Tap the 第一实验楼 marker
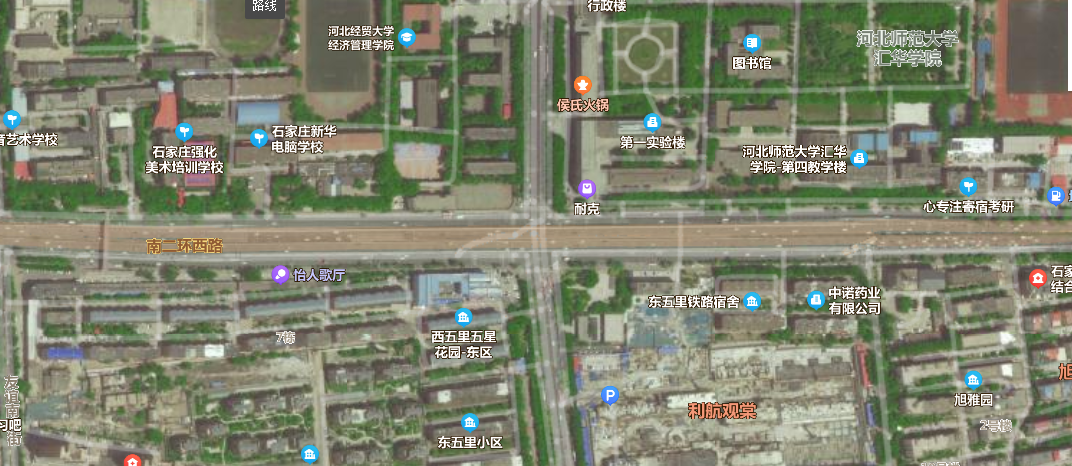1072x466 pixels. [x=653, y=122]
